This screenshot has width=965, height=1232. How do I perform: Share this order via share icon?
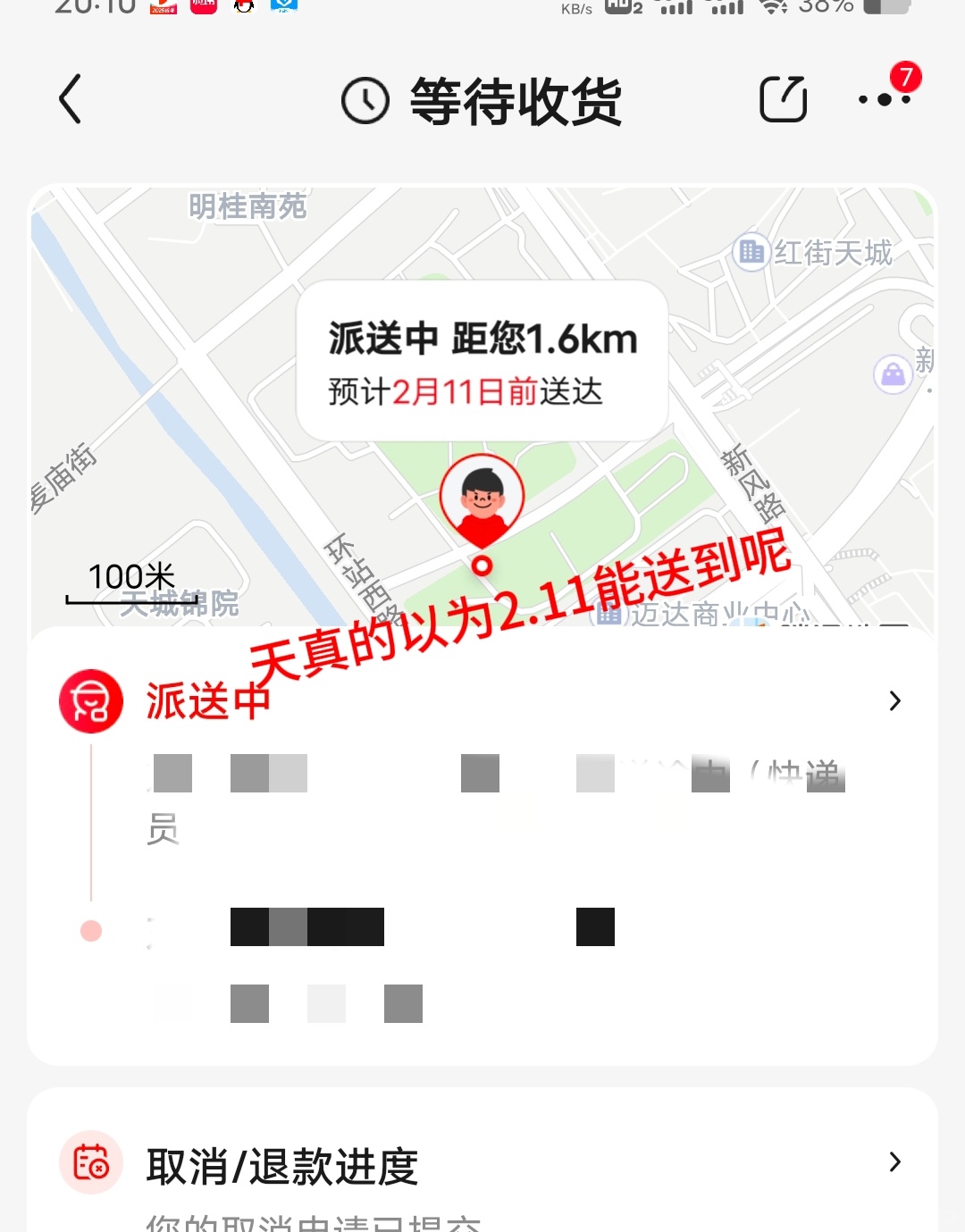click(x=783, y=99)
